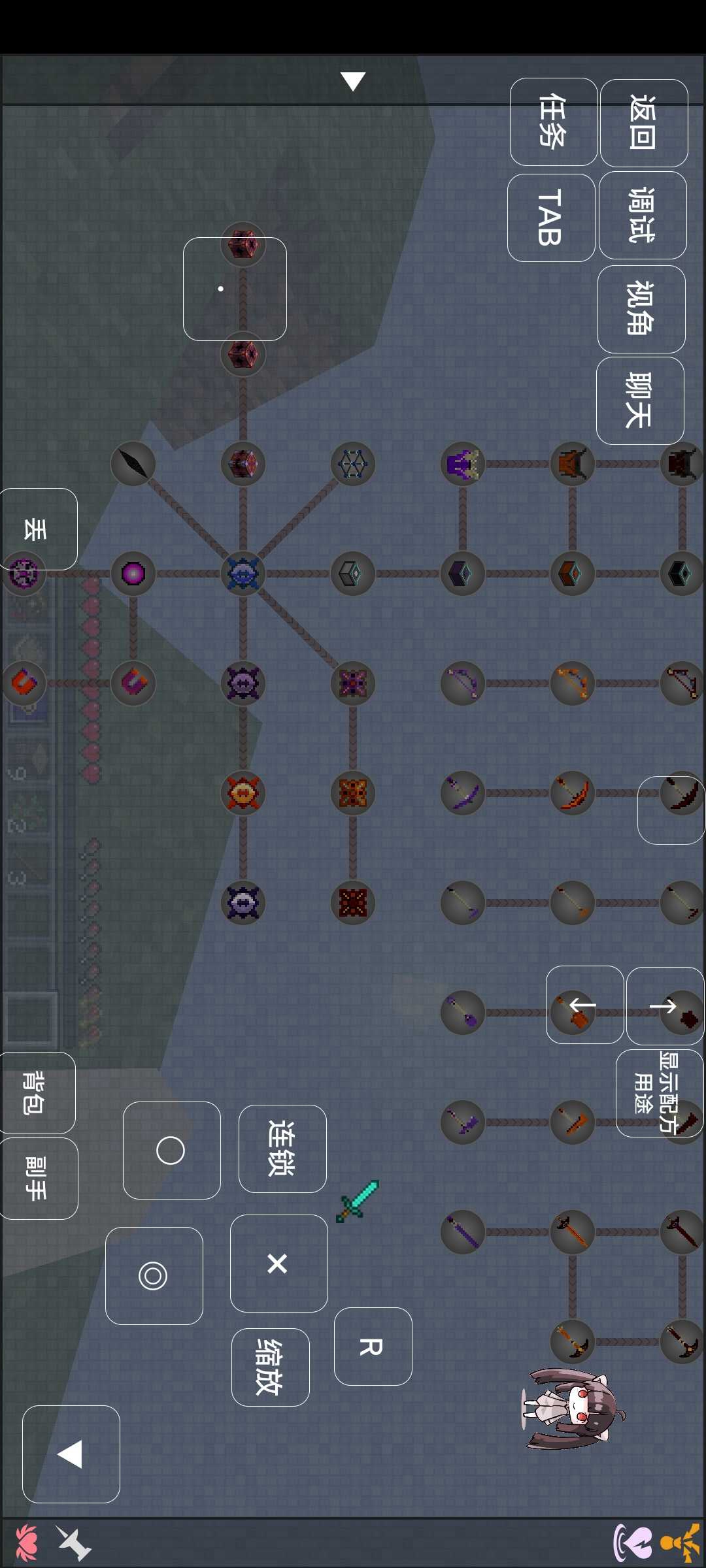The height and width of the screenshot is (1568, 706).
Task: Toggle 显示配方用途 recipe display
Action: click(x=659, y=1092)
